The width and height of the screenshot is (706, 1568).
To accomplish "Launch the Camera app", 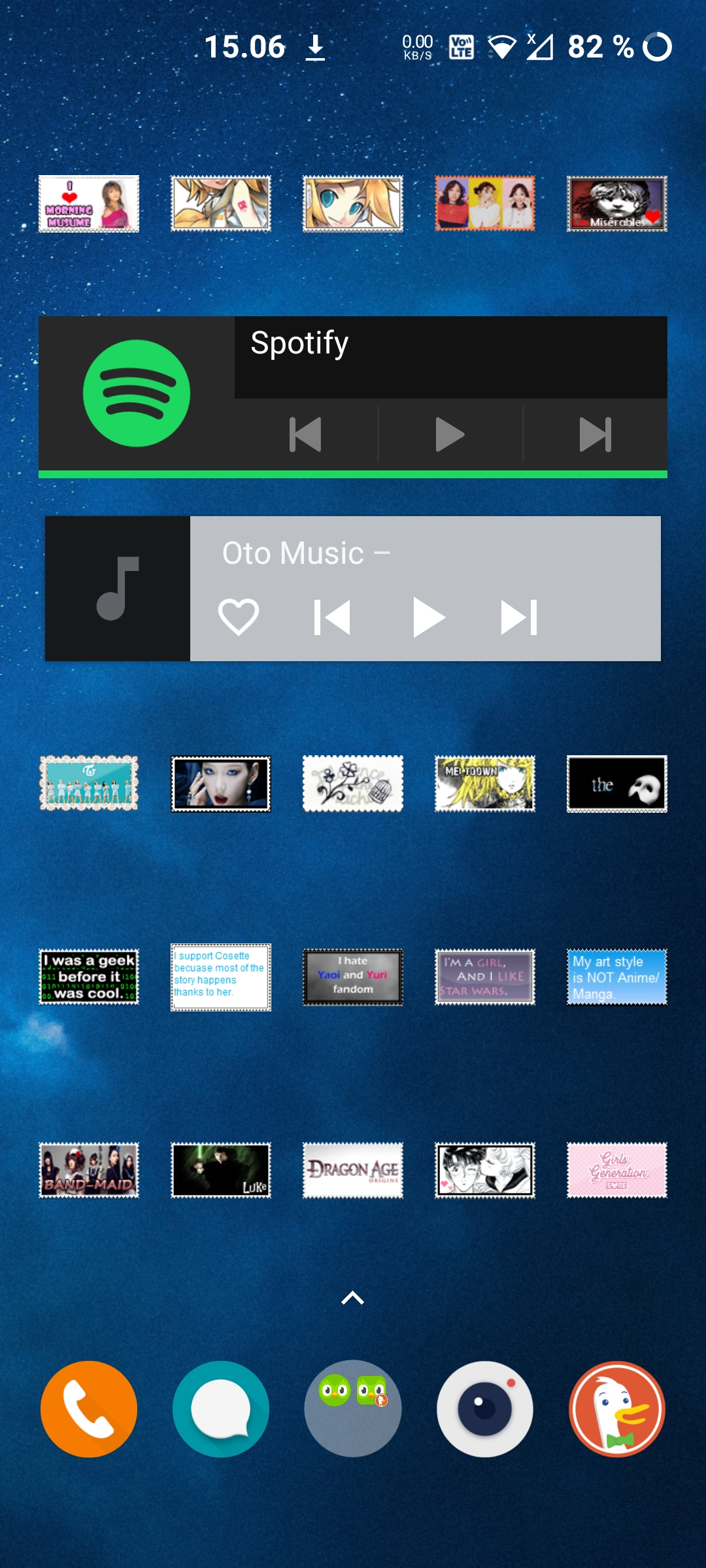I will pyautogui.click(x=485, y=1409).
